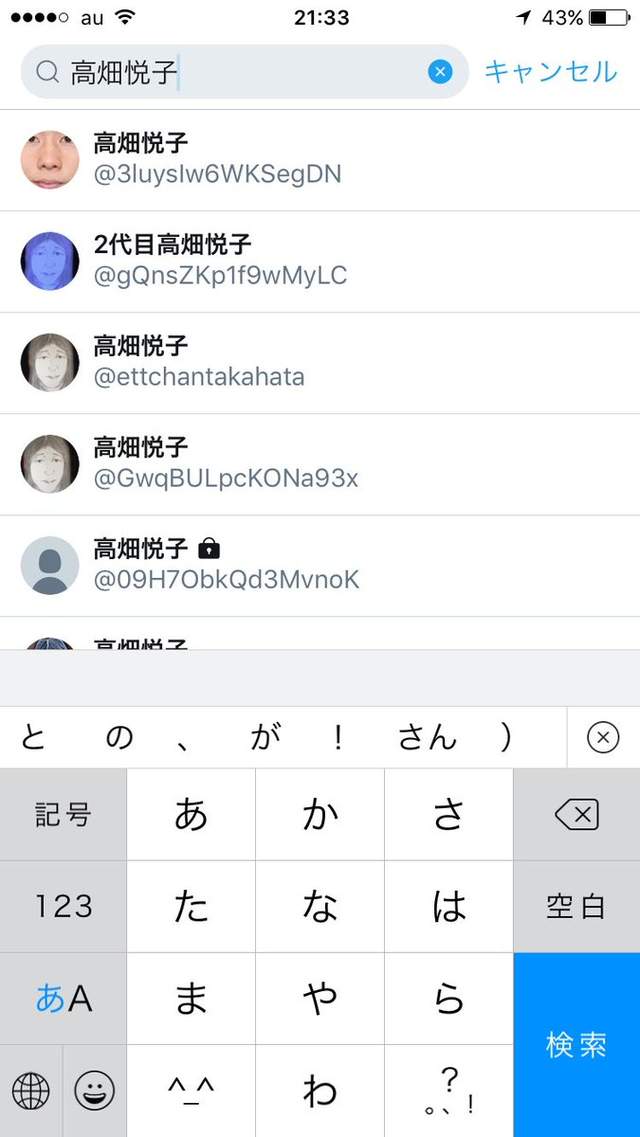
Task: Open the profile @3luyslw6WKSegDN
Action: coord(320,160)
